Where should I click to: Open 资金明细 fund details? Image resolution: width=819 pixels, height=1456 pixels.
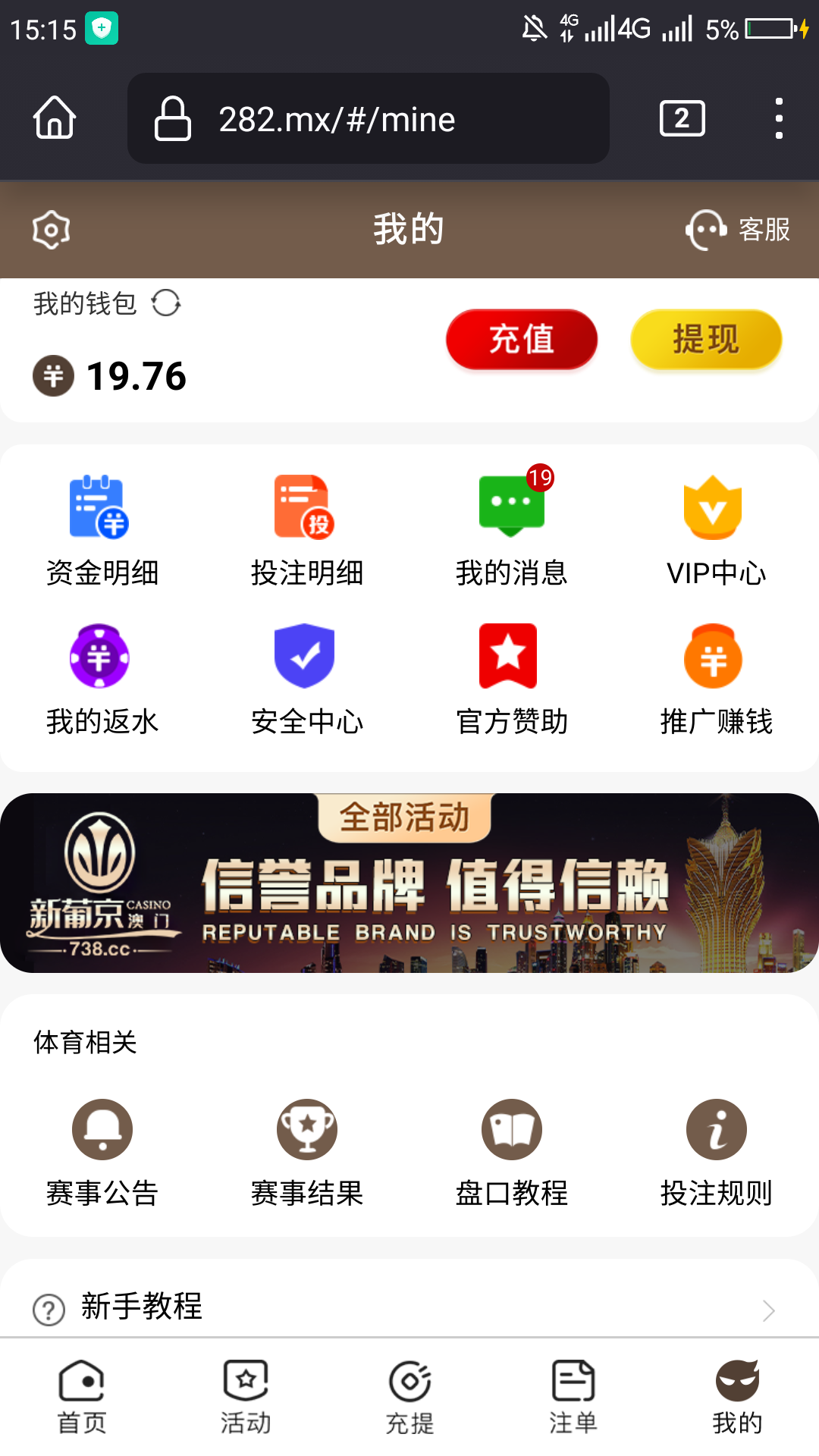(x=102, y=531)
